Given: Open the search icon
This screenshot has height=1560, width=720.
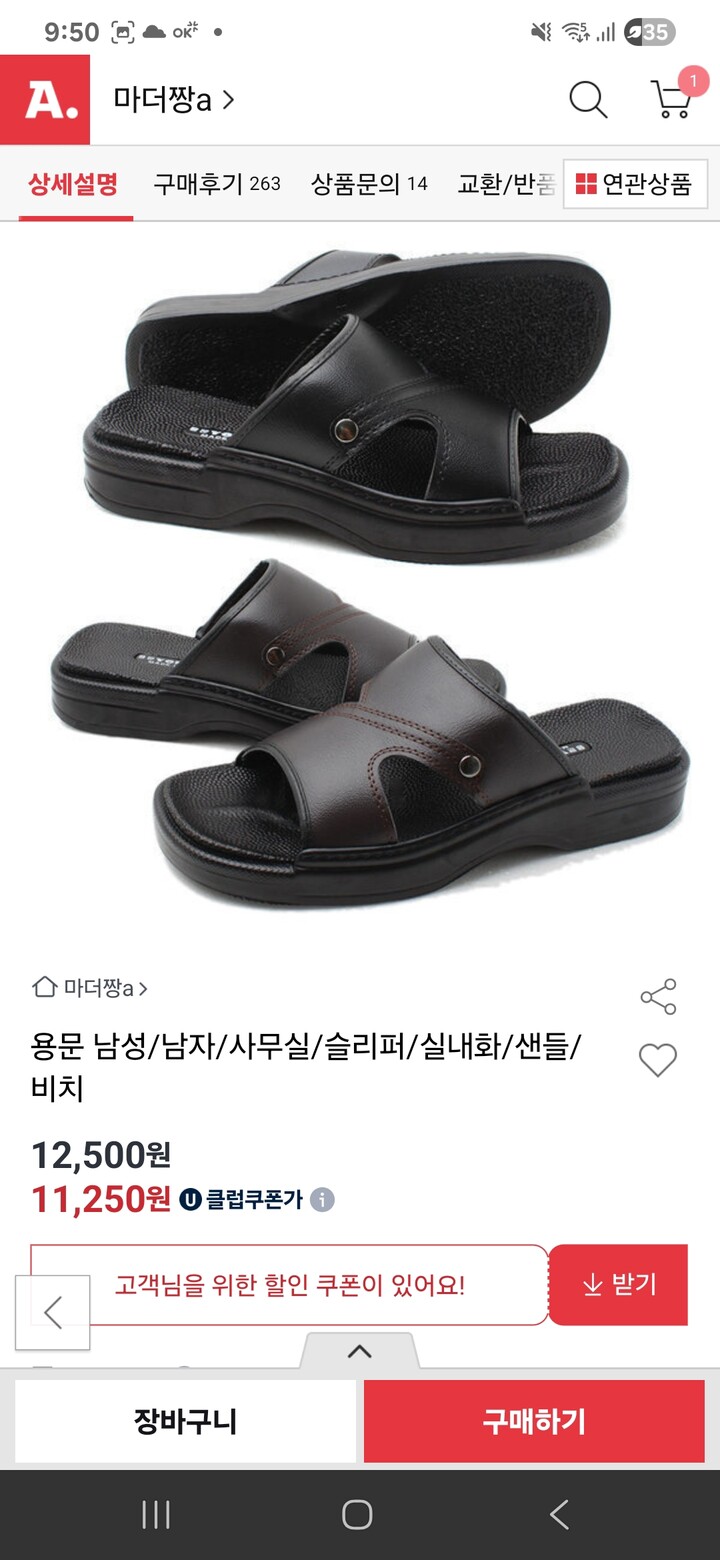Looking at the screenshot, I should [588, 100].
